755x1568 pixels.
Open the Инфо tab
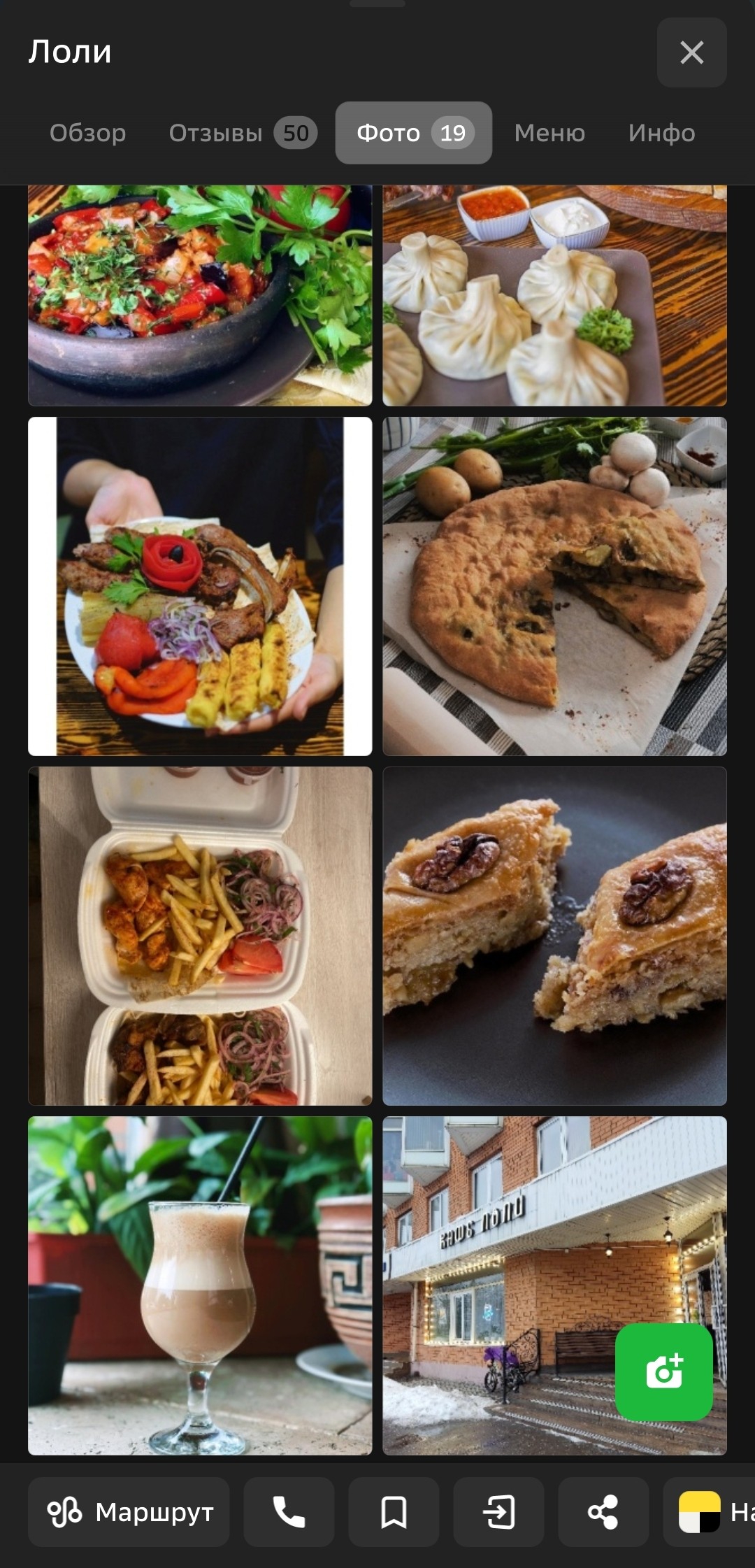(x=661, y=133)
